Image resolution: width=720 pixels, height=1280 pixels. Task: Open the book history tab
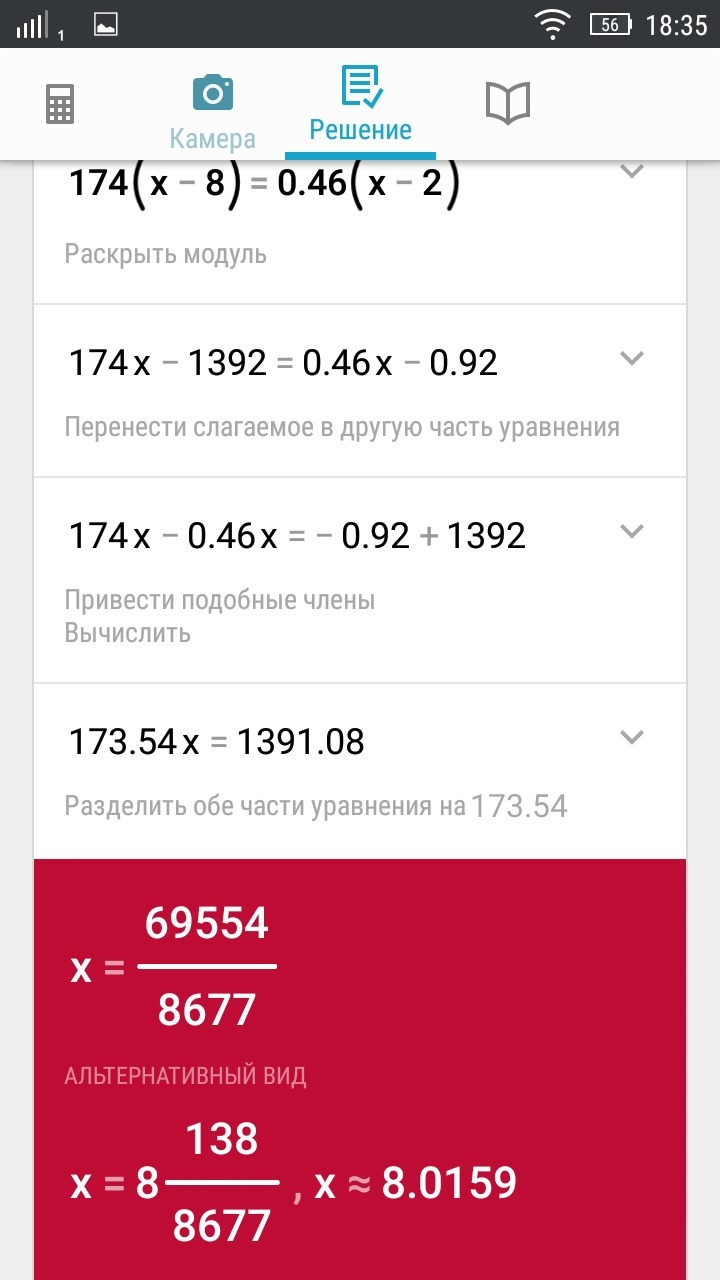(507, 104)
